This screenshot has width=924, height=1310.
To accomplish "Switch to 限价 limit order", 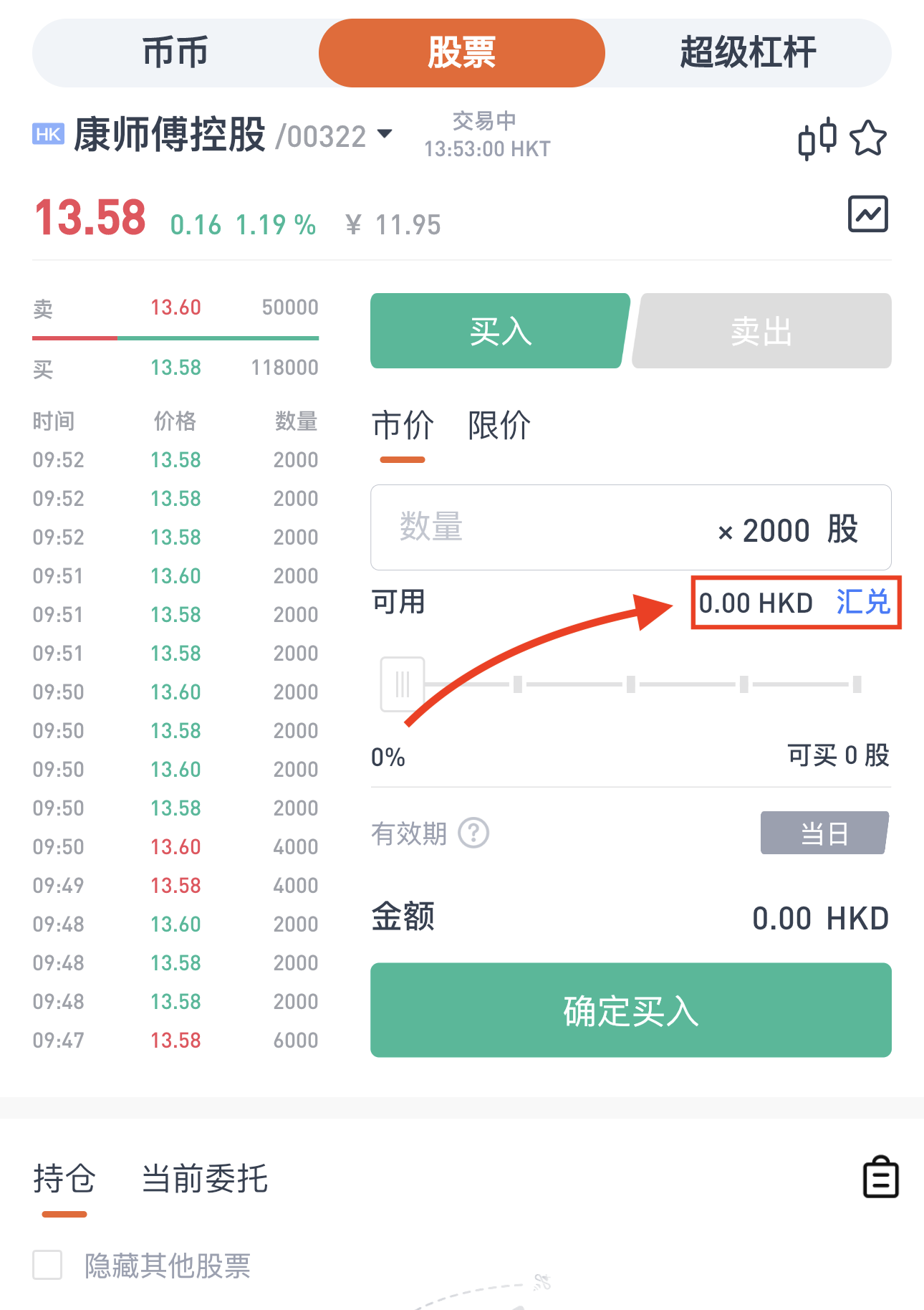I will 499,426.
